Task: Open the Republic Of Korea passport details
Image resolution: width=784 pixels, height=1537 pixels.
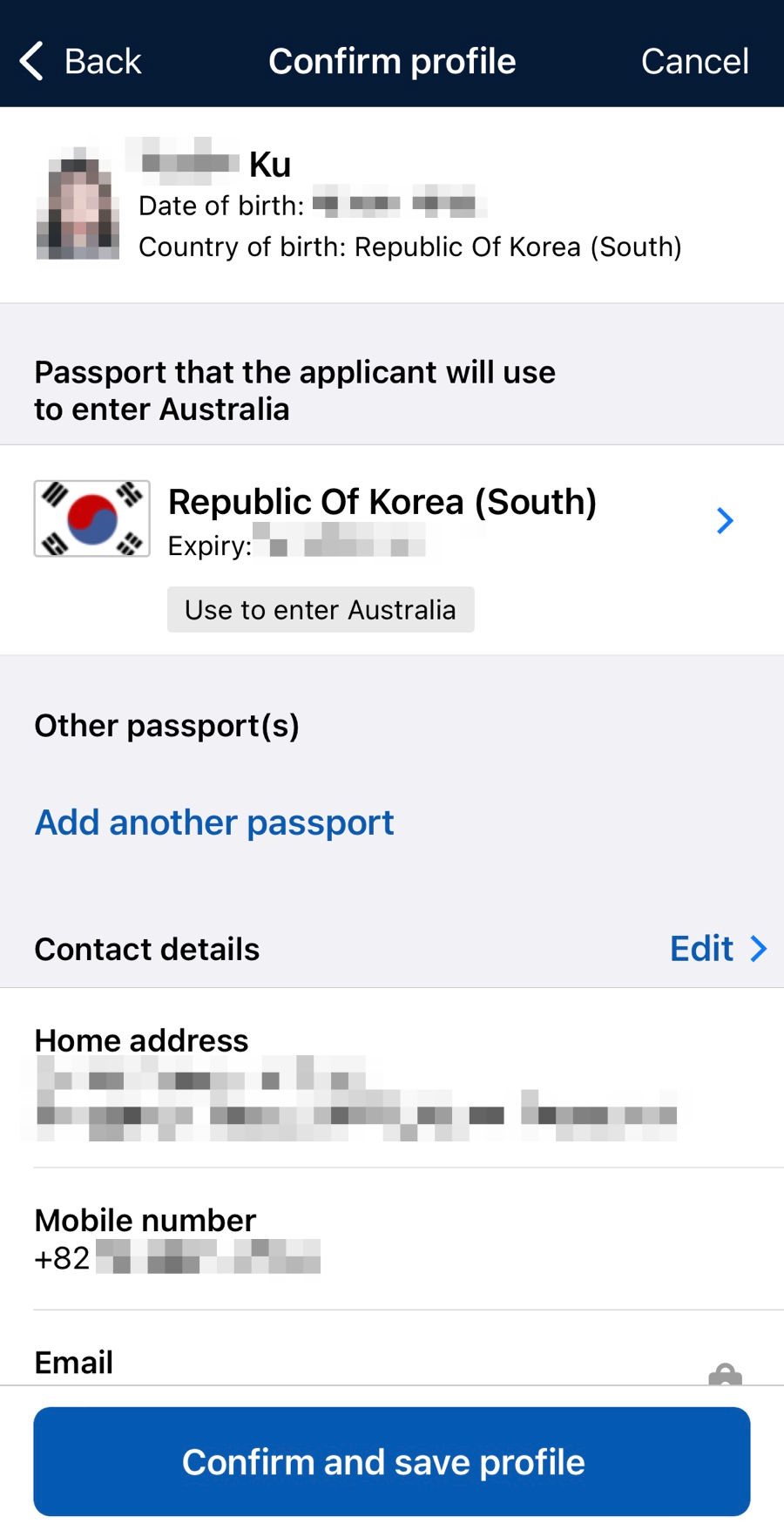Action: (392, 521)
